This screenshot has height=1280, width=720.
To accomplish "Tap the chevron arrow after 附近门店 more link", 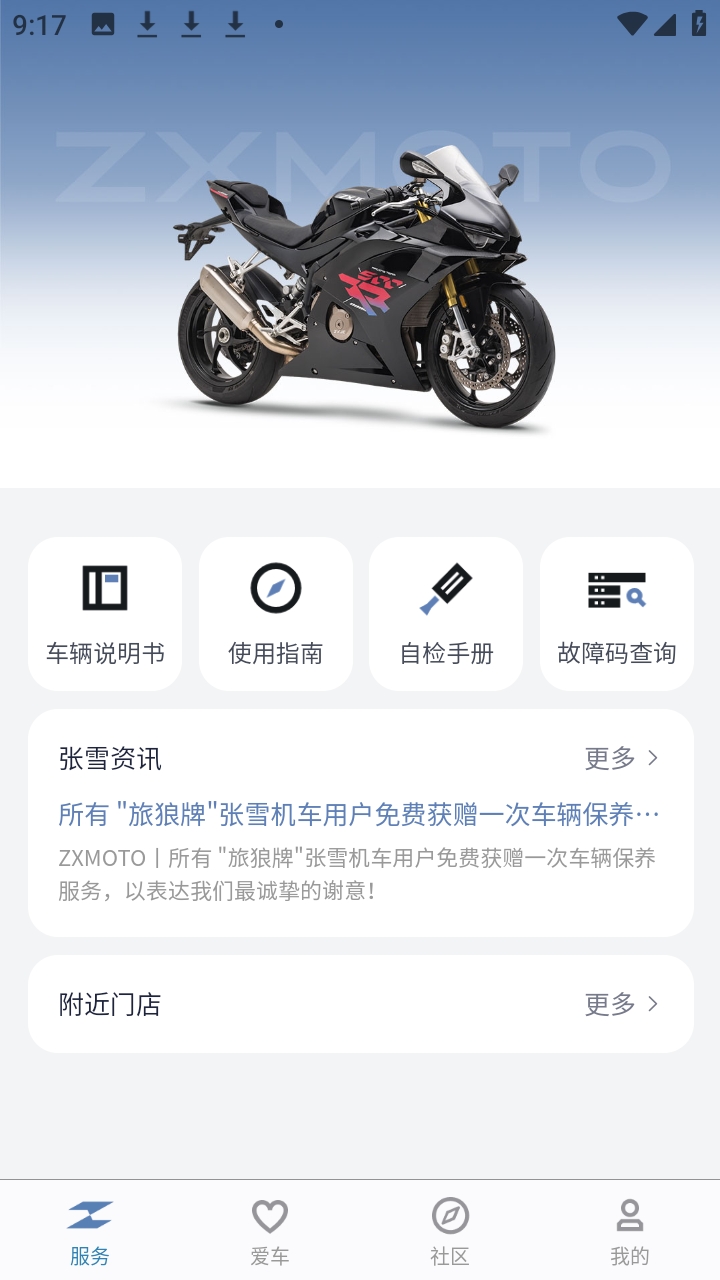I will click(x=655, y=1003).
